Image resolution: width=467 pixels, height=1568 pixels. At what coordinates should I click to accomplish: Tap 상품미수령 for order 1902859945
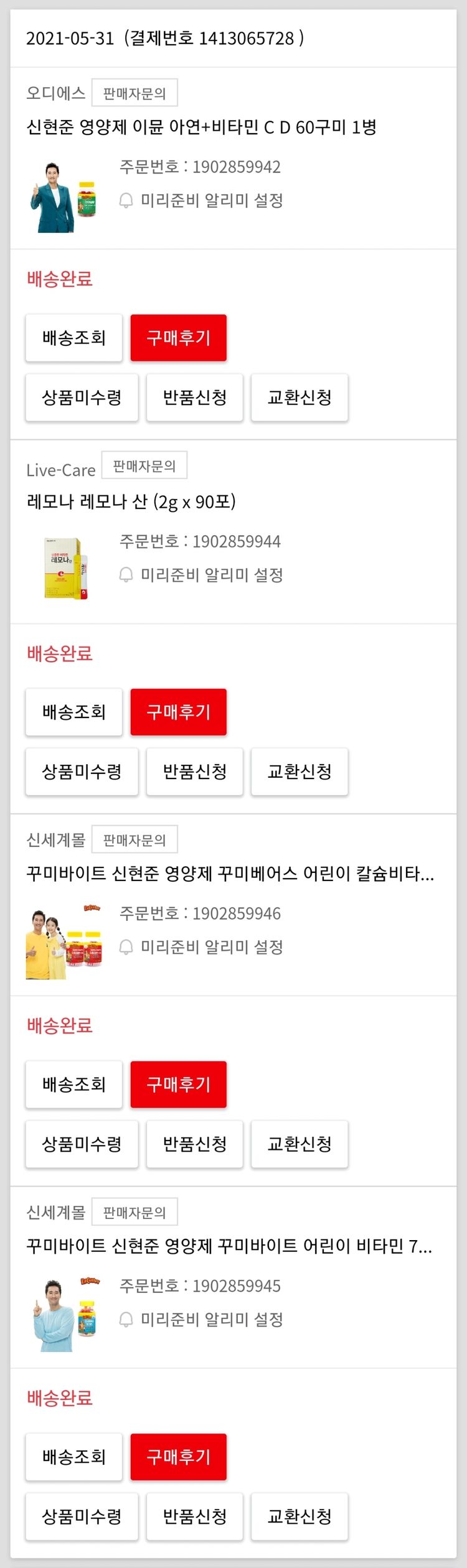point(82,1516)
